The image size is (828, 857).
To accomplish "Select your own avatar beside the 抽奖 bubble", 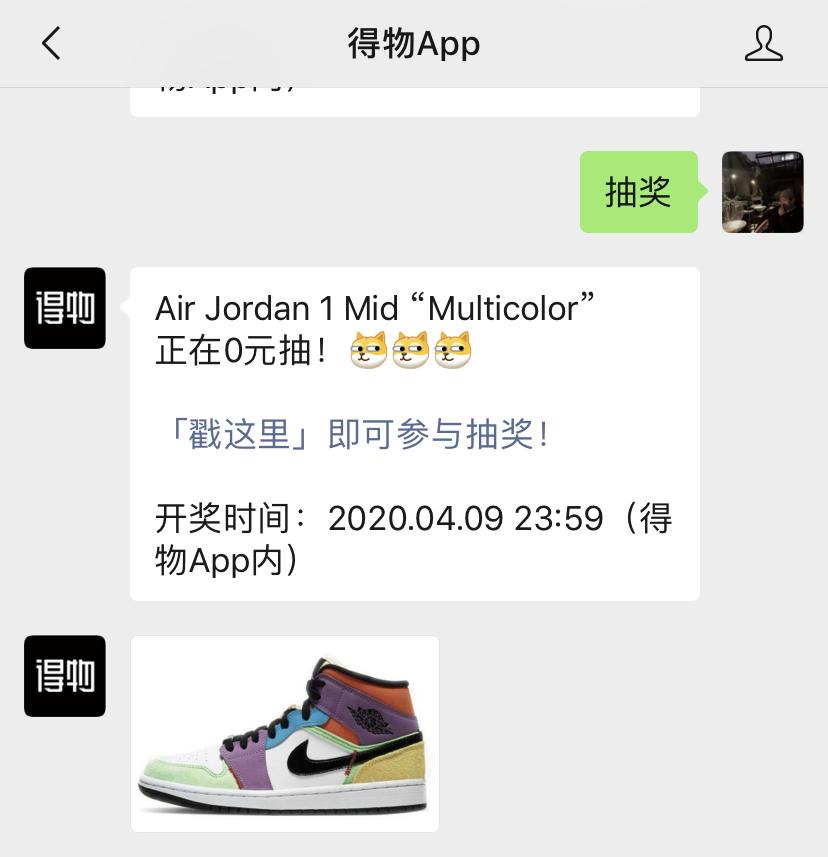I will pos(762,192).
